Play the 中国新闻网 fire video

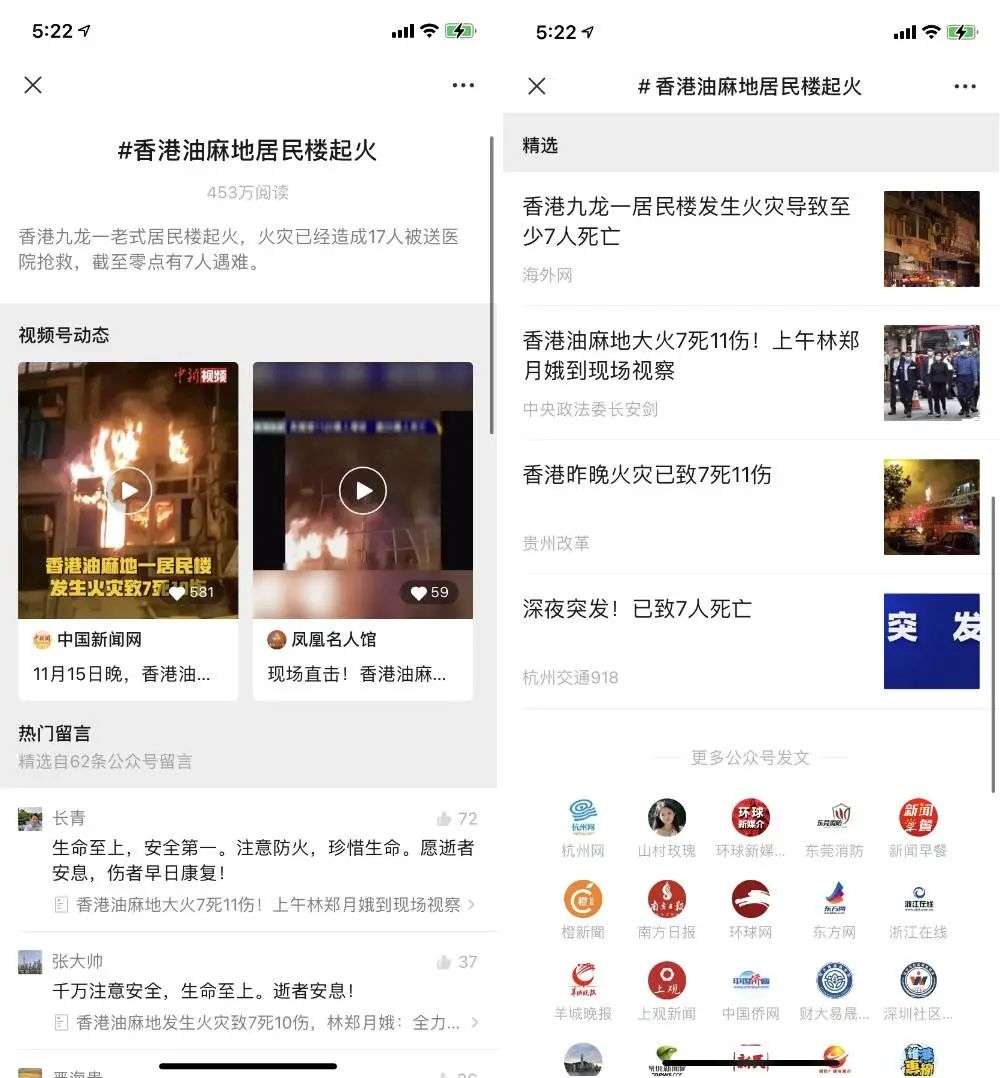tap(128, 490)
